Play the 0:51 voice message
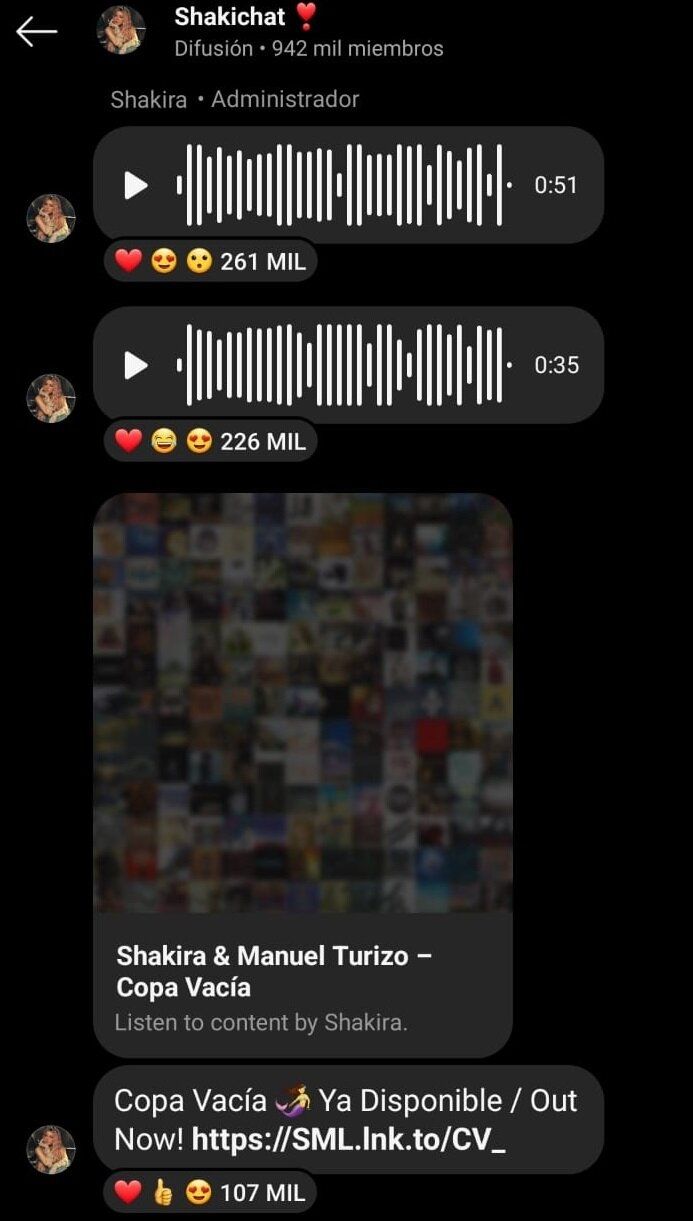This screenshot has height=1221, width=693. click(136, 185)
